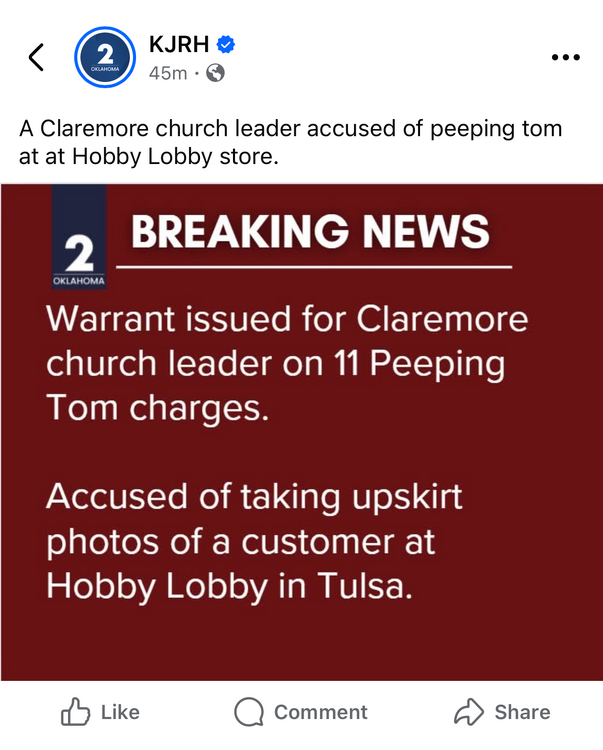The height and width of the screenshot is (750, 603).
Task: Like this KJRH post
Action: click(x=100, y=712)
